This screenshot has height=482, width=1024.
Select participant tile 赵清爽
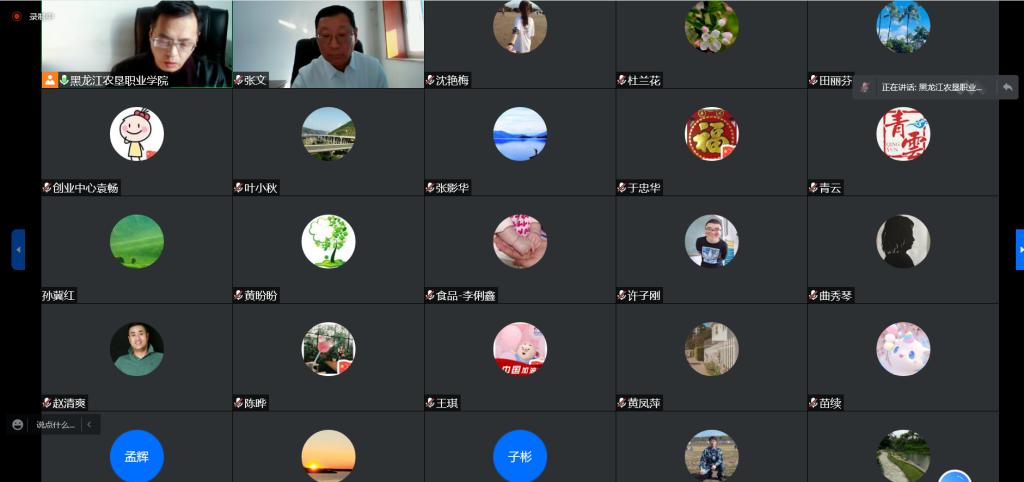click(x=136, y=355)
